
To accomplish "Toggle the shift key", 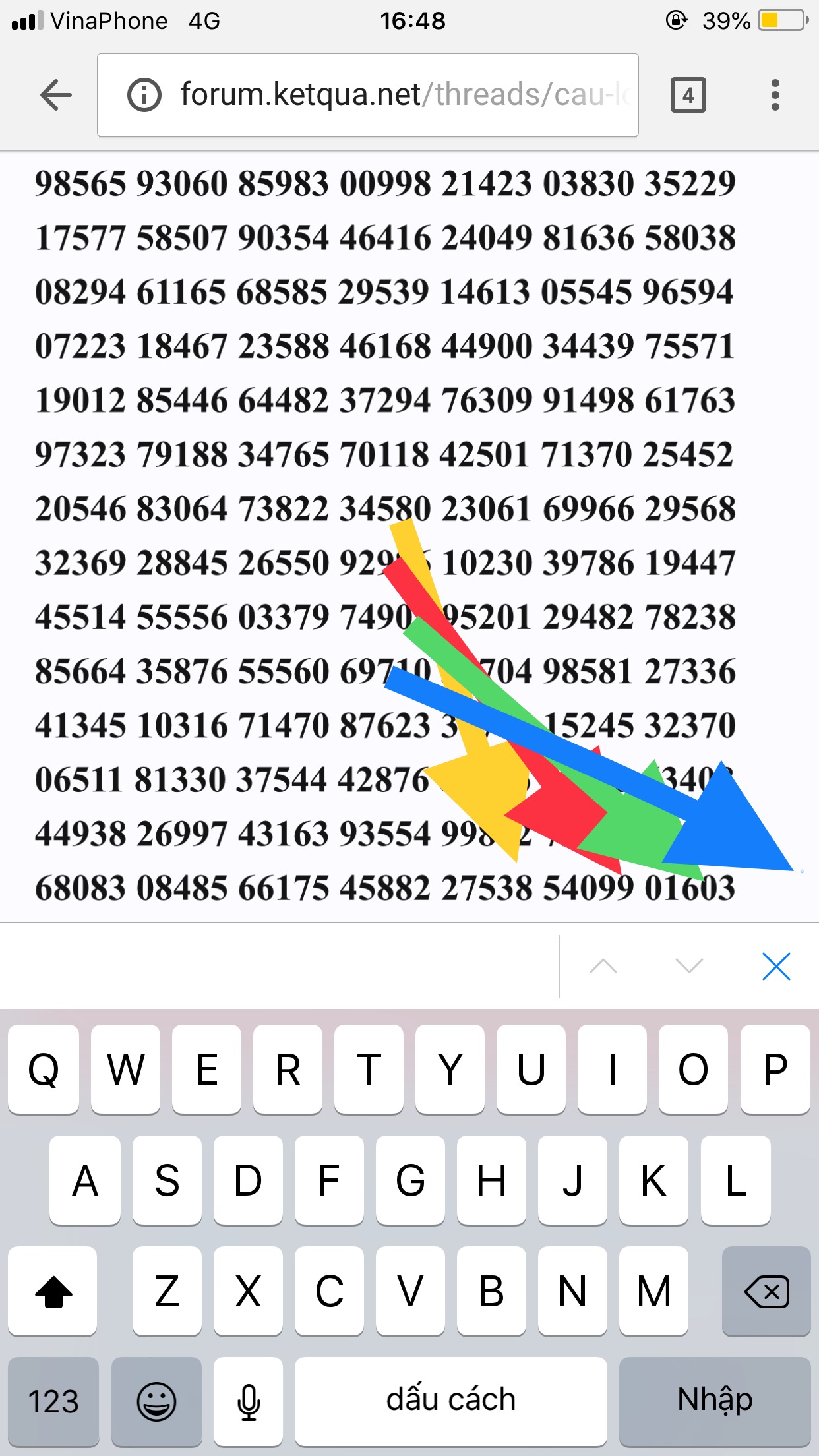I will [x=53, y=1292].
